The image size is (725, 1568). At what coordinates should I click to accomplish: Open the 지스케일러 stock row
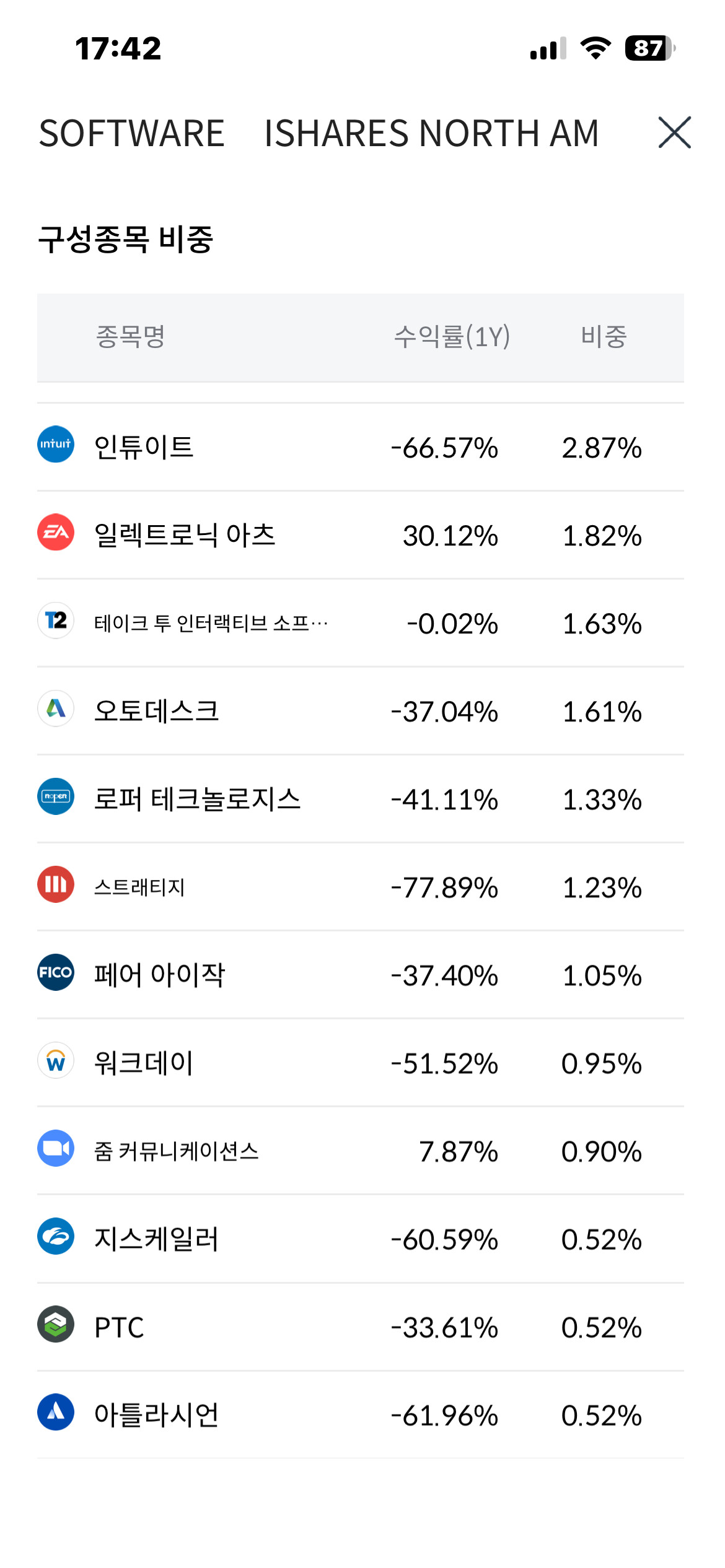point(361,1239)
